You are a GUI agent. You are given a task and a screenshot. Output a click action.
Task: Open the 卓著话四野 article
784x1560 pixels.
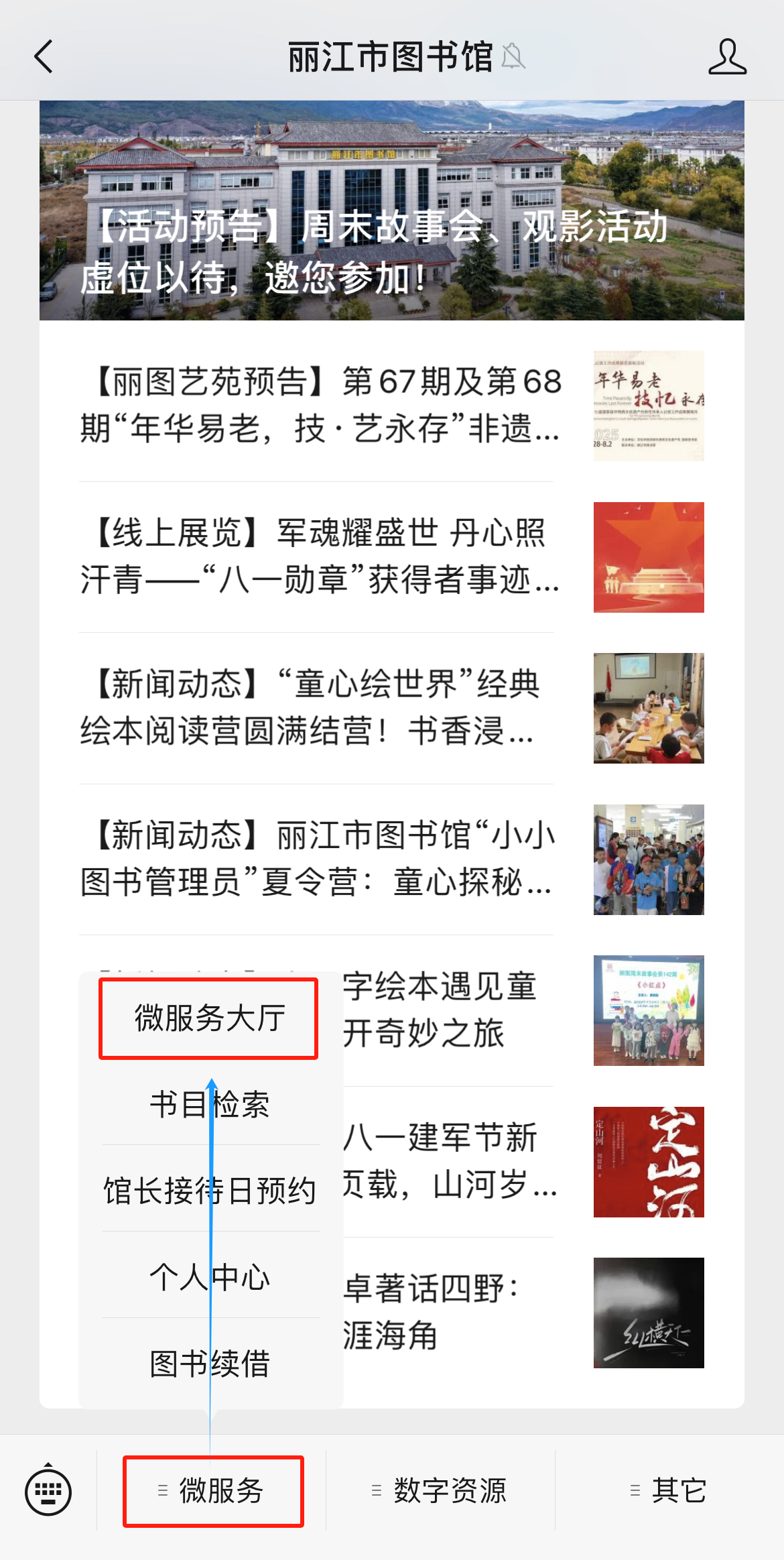click(x=523, y=1313)
